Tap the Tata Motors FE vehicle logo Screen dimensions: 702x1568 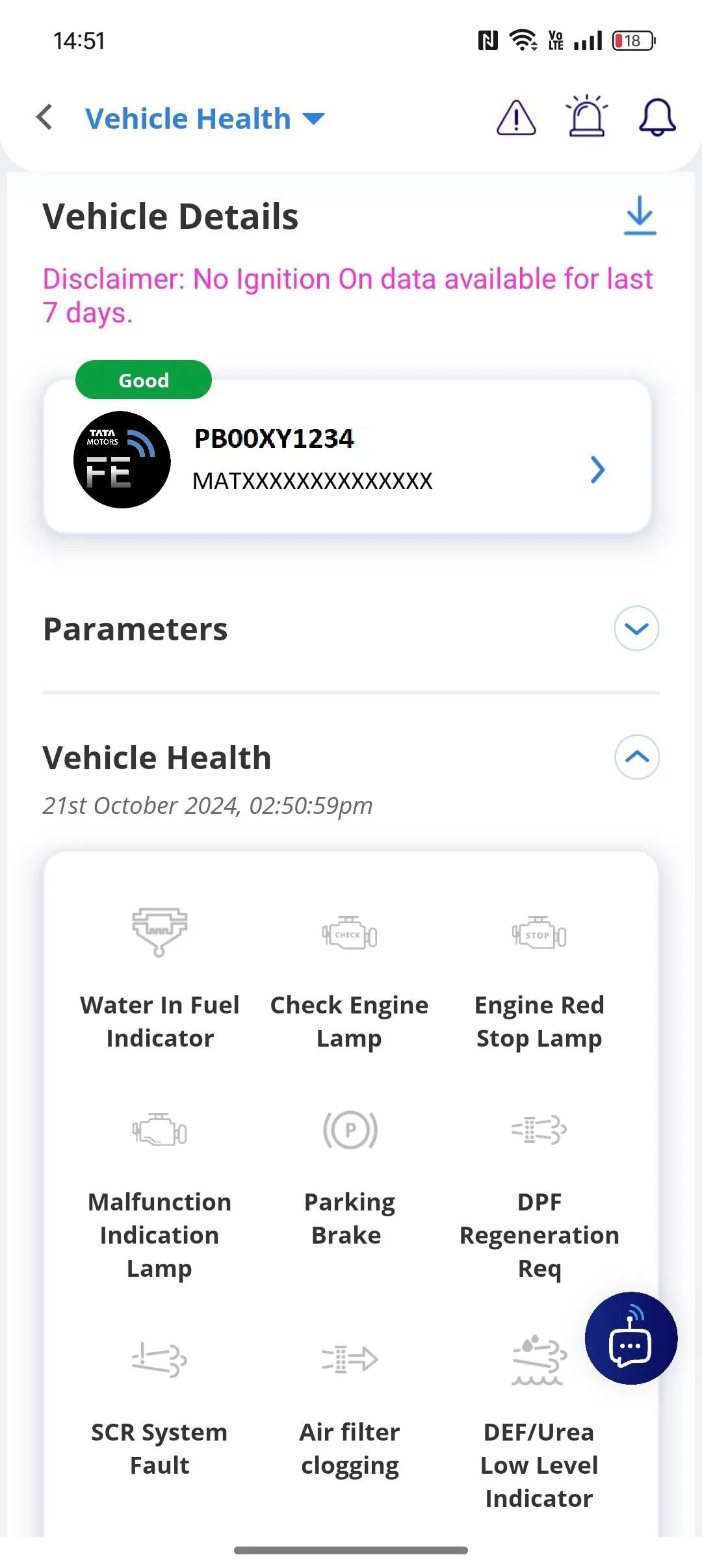122,460
